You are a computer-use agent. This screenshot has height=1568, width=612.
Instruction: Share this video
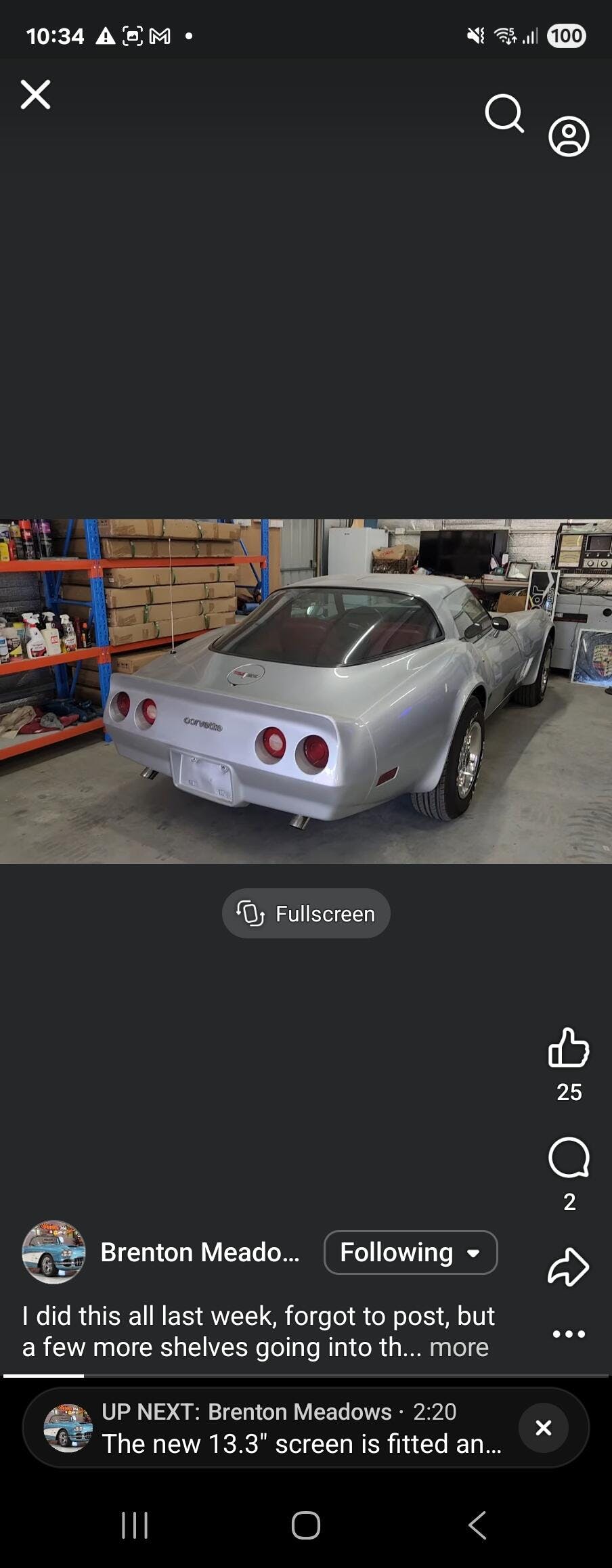pos(568,1267)
